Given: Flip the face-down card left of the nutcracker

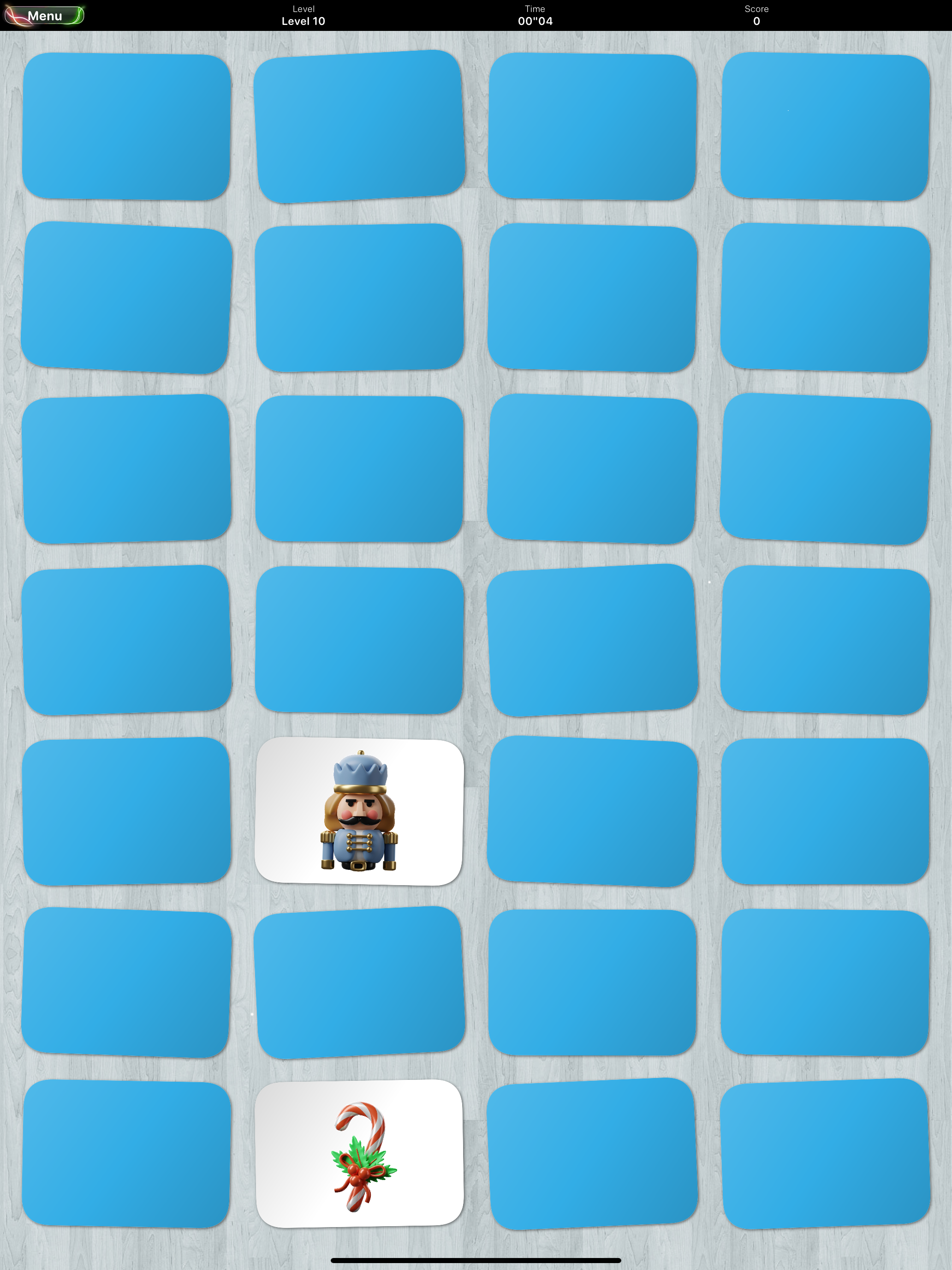Looking at the screenshot, I should (127, 811).
